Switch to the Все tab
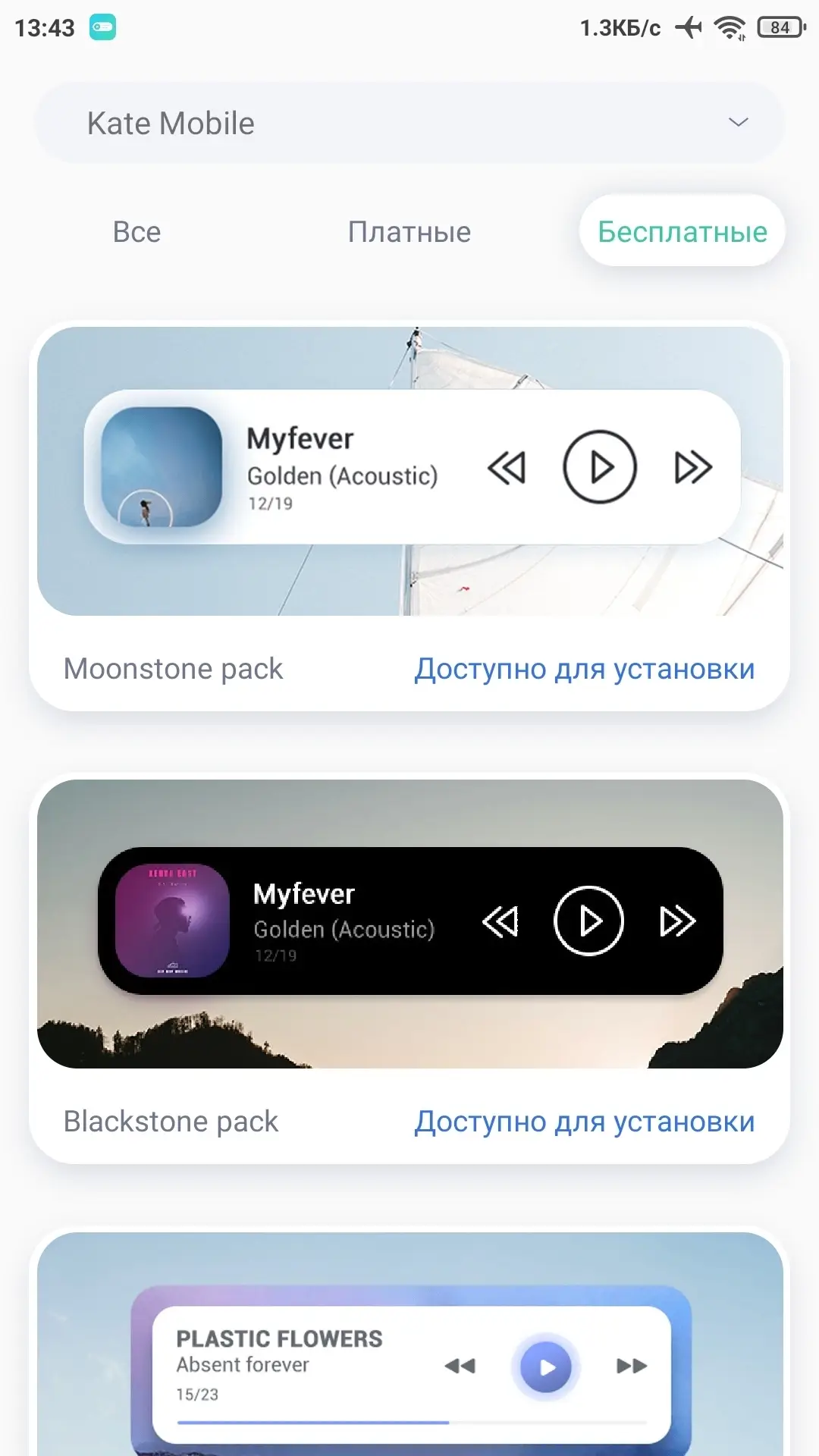Image resolution: width=819 pixels, height=1456 pixels. coord(136,232)
